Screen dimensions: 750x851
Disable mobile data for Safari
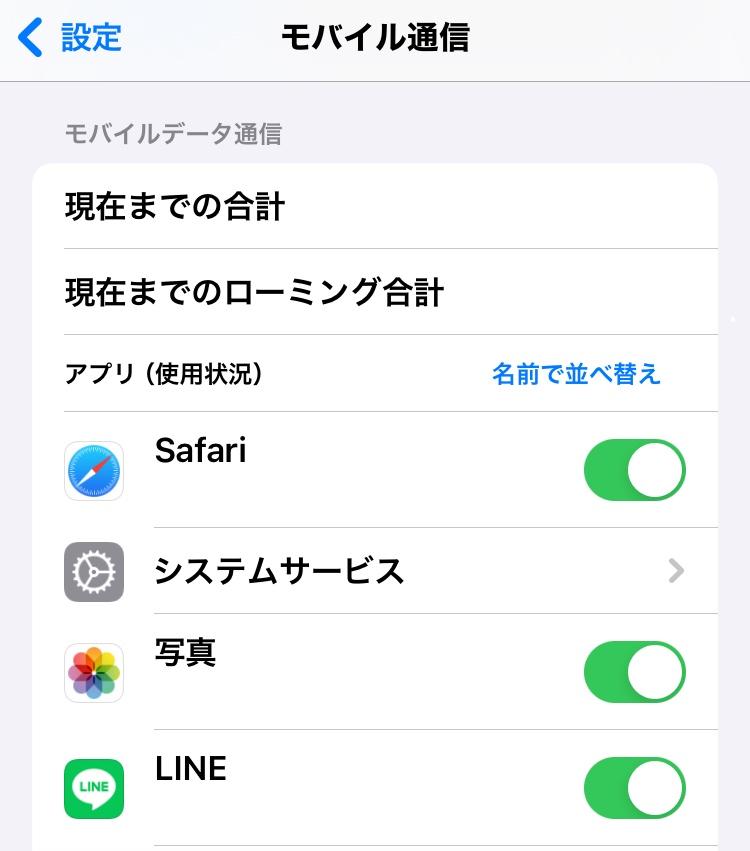click(x=634, y=470)
